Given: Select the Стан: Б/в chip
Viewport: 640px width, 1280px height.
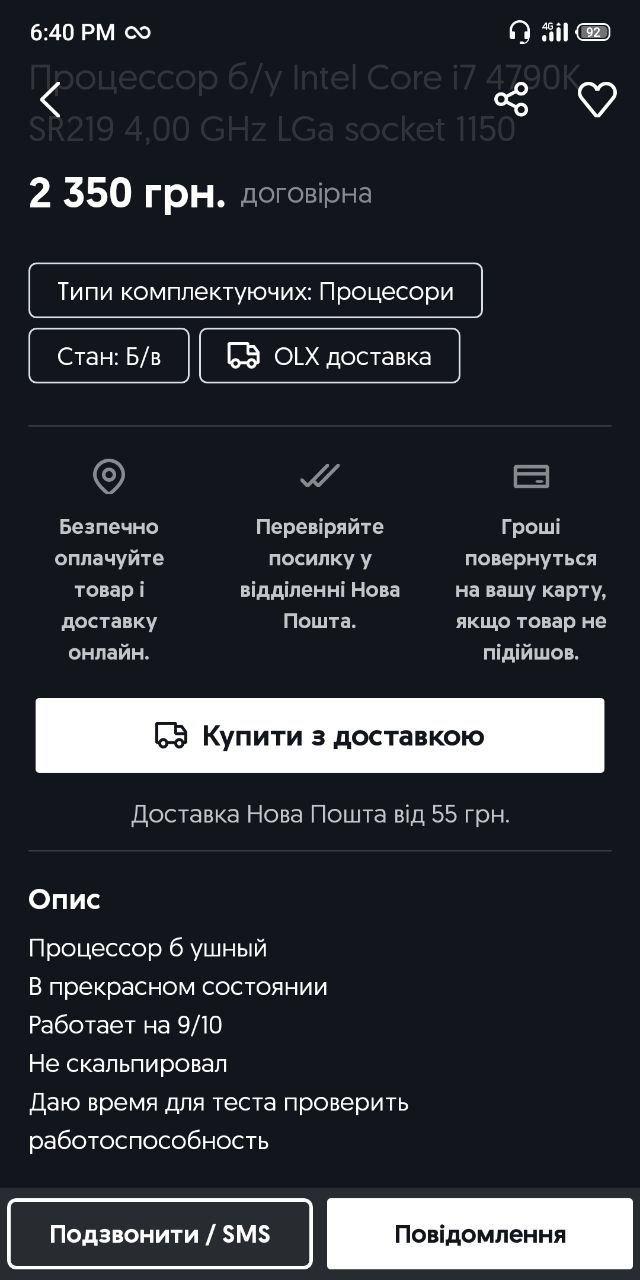Looking at the screenshot, I should 109,356.
